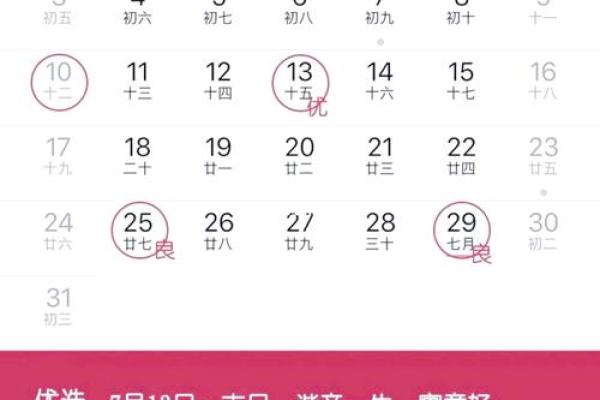This screenshot has width=600, height=400.
Task: Select the circled date 29 marked 良
Action: pos(461,230)
